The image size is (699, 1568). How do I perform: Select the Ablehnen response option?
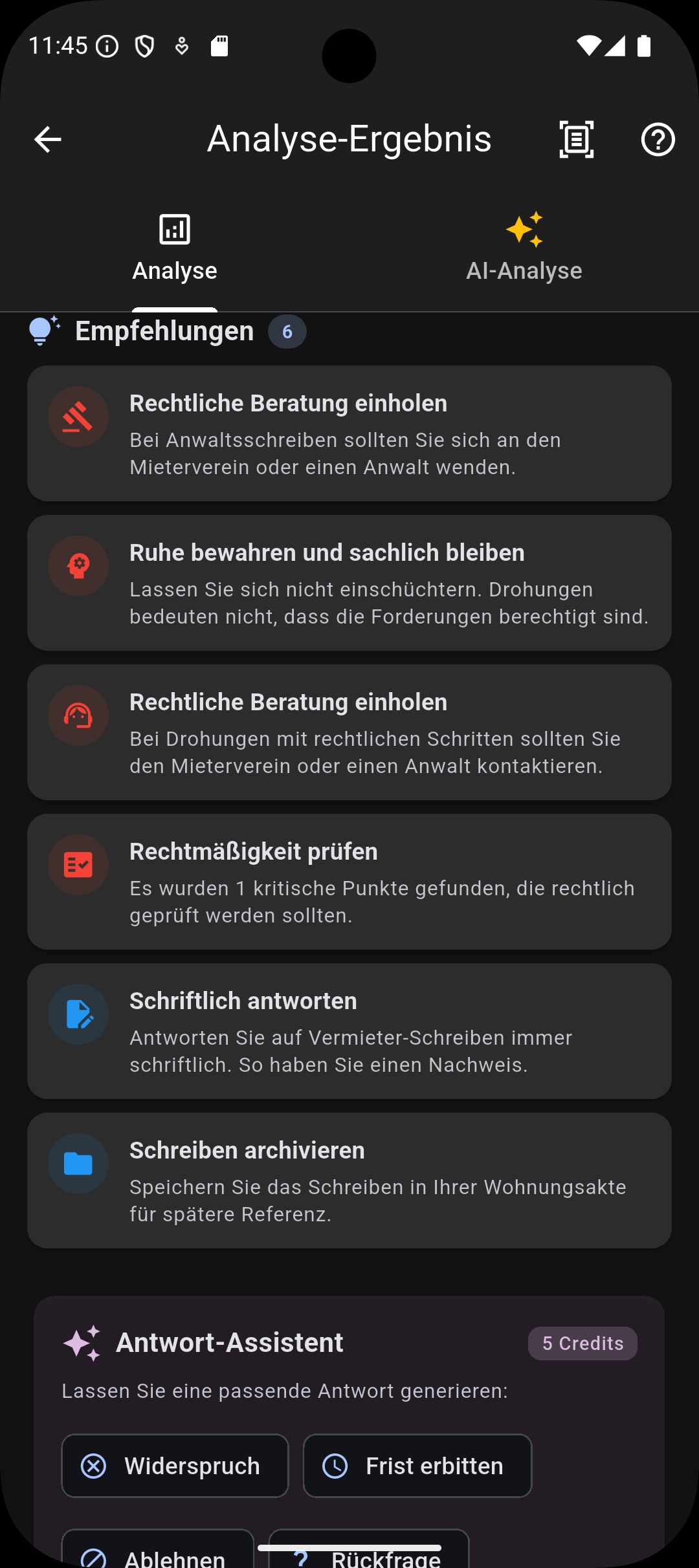[x=158, y=1552]
